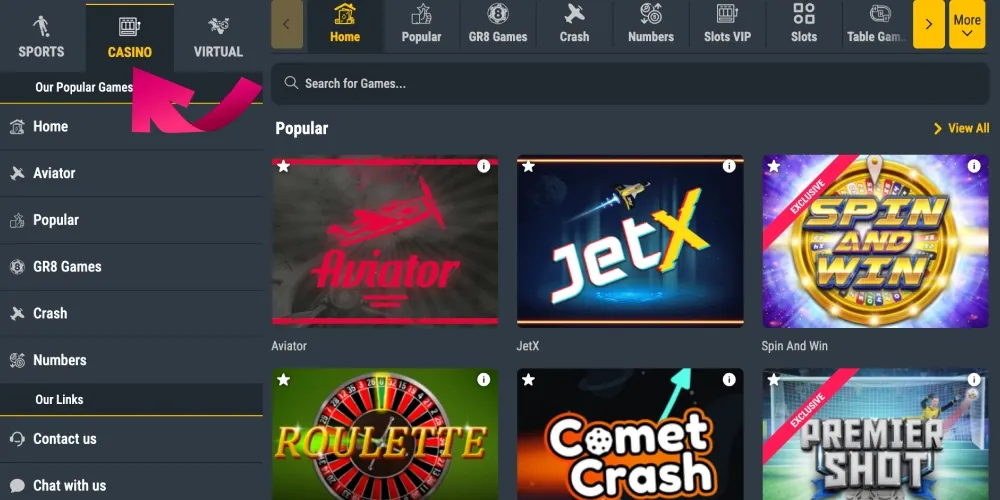Select Table Games in the top category bar

click(x=876, y=25)
